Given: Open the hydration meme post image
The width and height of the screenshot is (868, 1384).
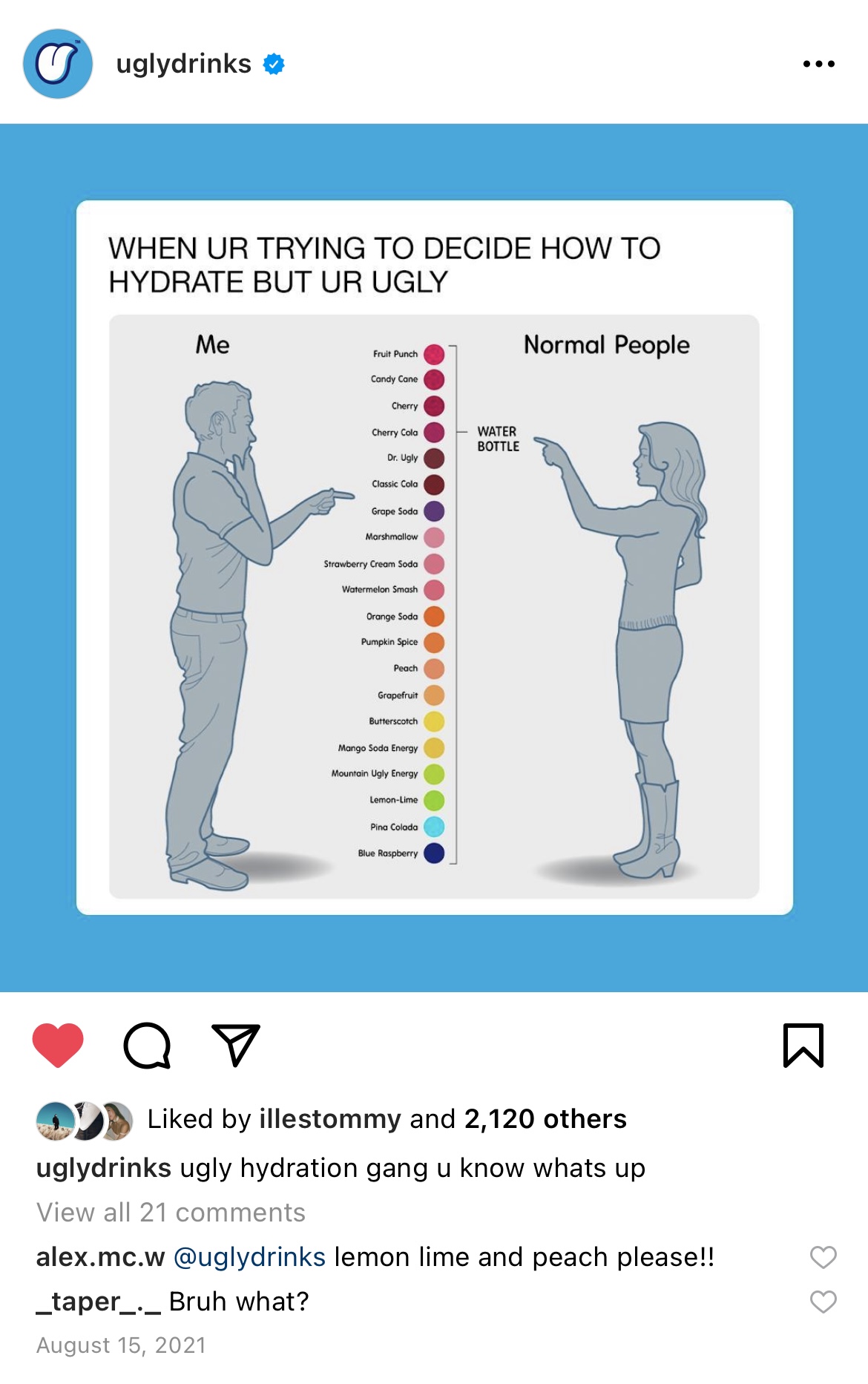Looking at the screenshot, I should coord(434,557).
